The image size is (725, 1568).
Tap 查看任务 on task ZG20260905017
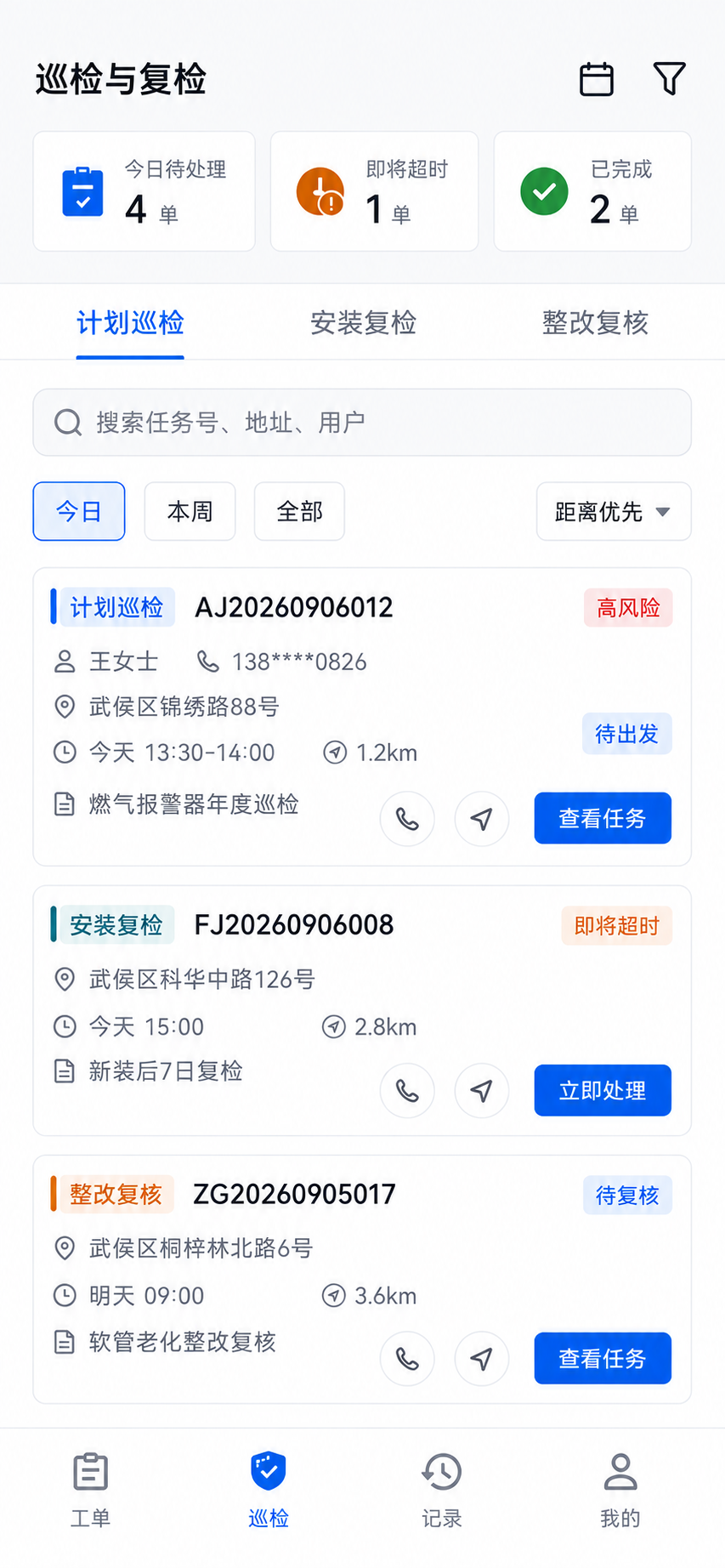tap(603, 1359)
